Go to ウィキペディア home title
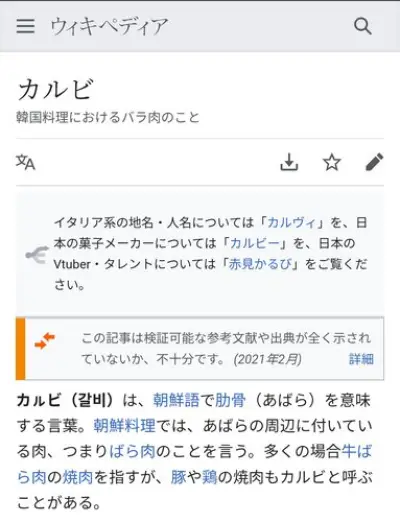 pyautogui.click(x=109, y=26)
